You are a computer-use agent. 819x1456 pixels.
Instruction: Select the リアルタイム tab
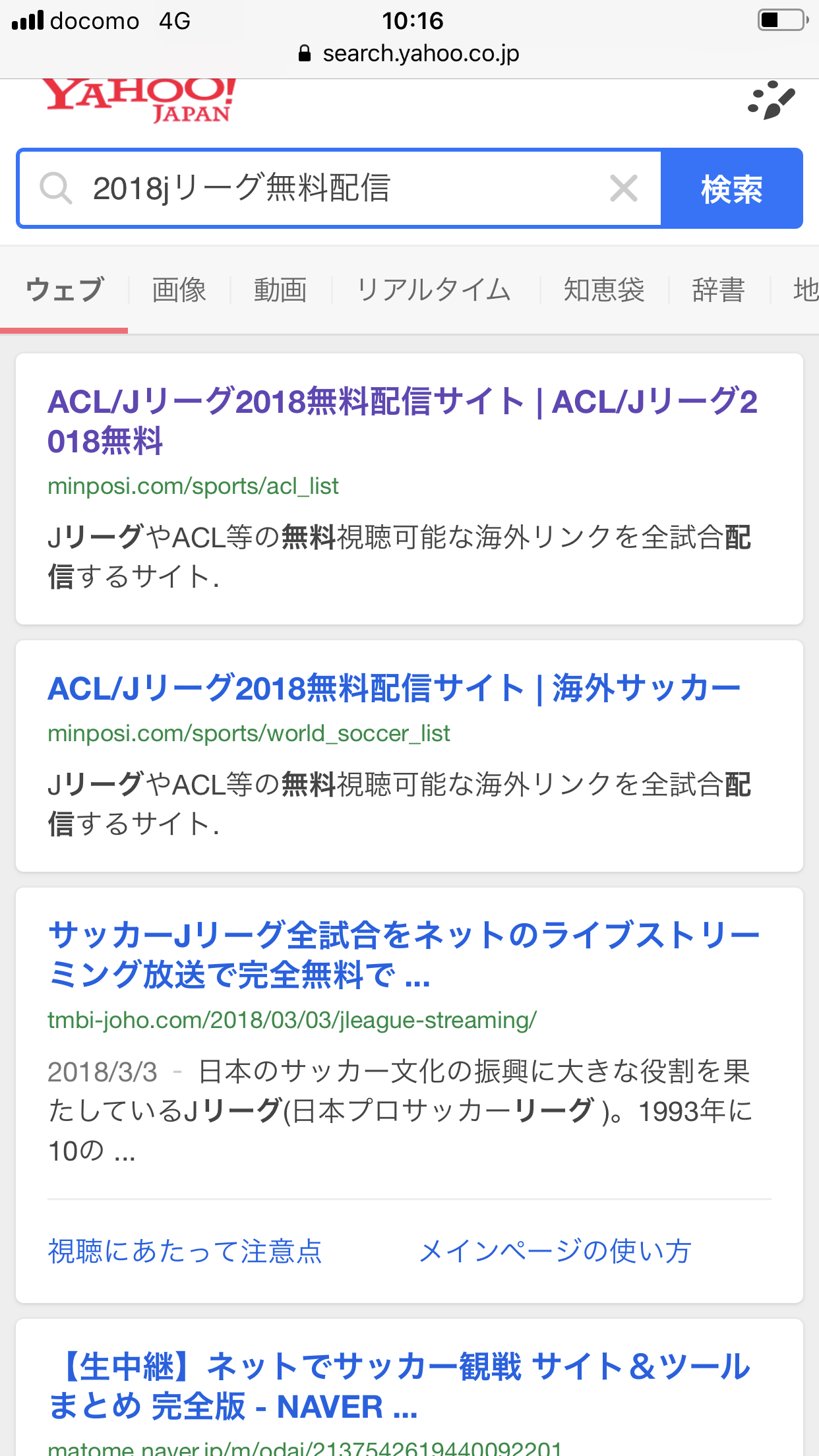tap(434, 290)
